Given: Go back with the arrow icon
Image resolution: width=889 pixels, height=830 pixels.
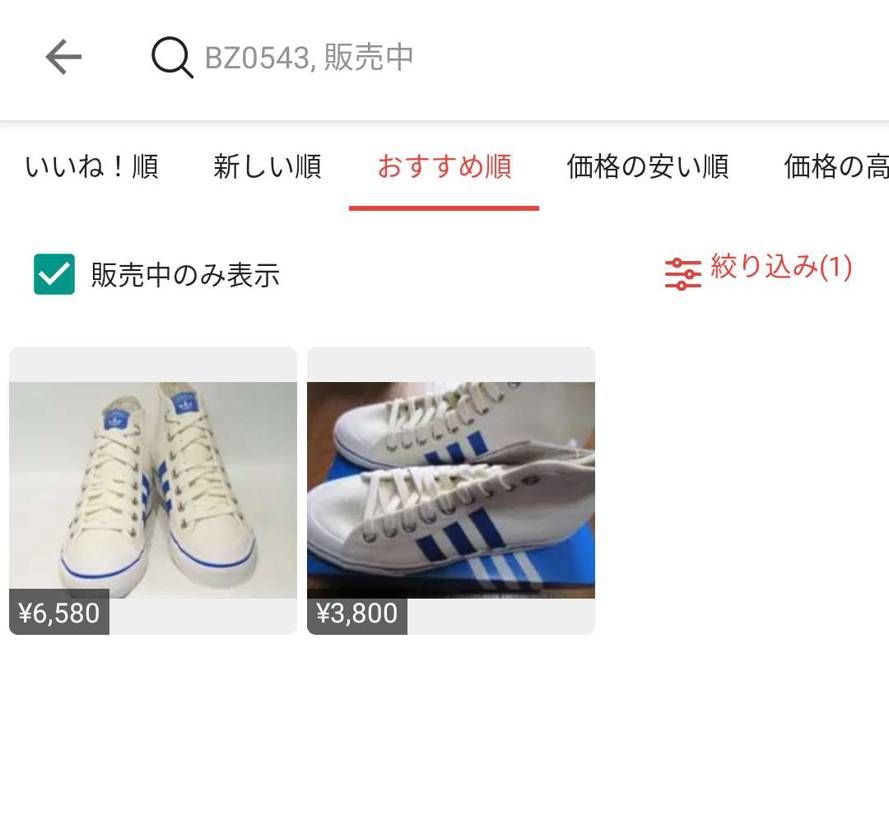Looking at the screenshot, I should [x=63, y=58].
